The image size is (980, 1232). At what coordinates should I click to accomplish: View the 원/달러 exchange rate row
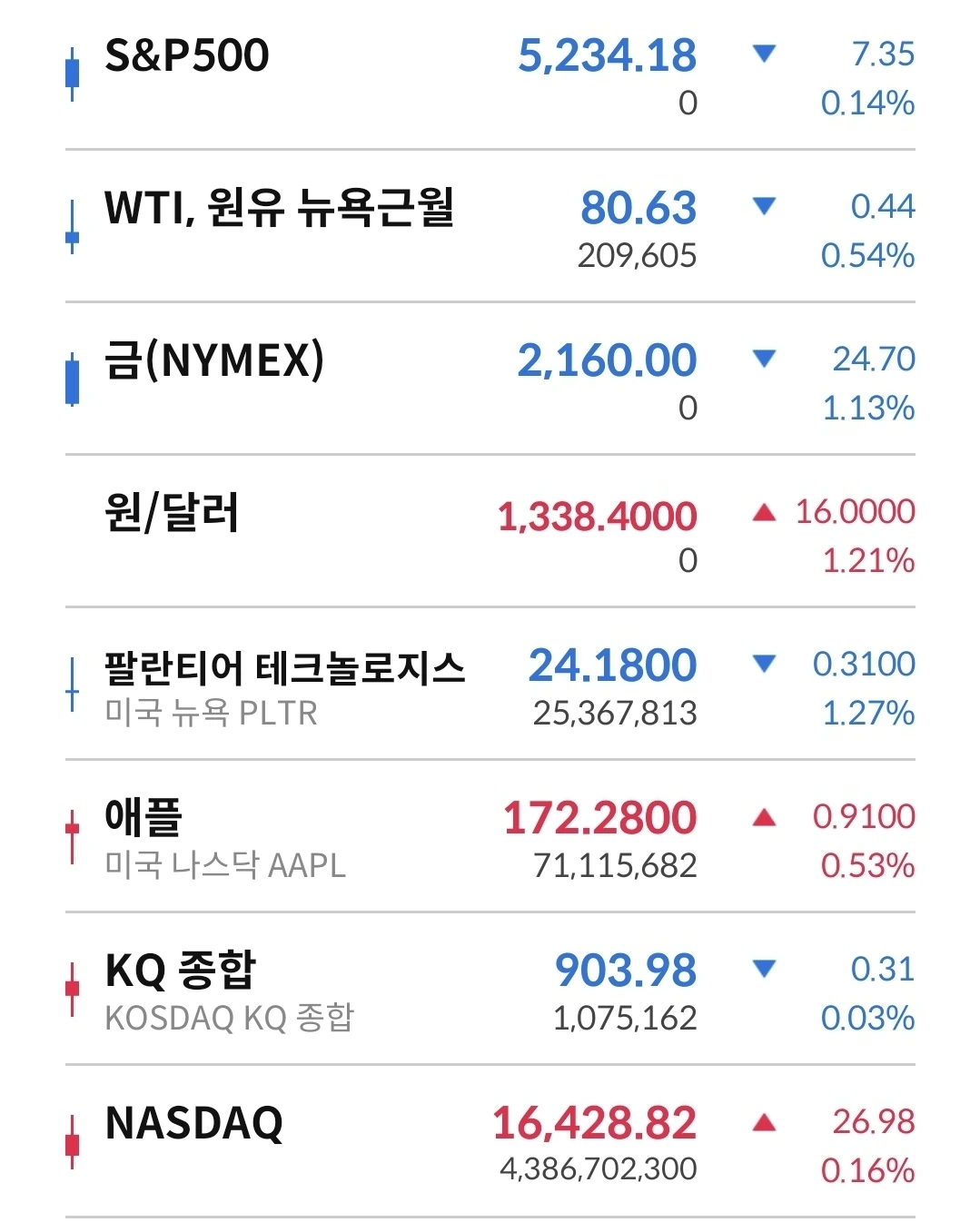[x=490, y=532]
